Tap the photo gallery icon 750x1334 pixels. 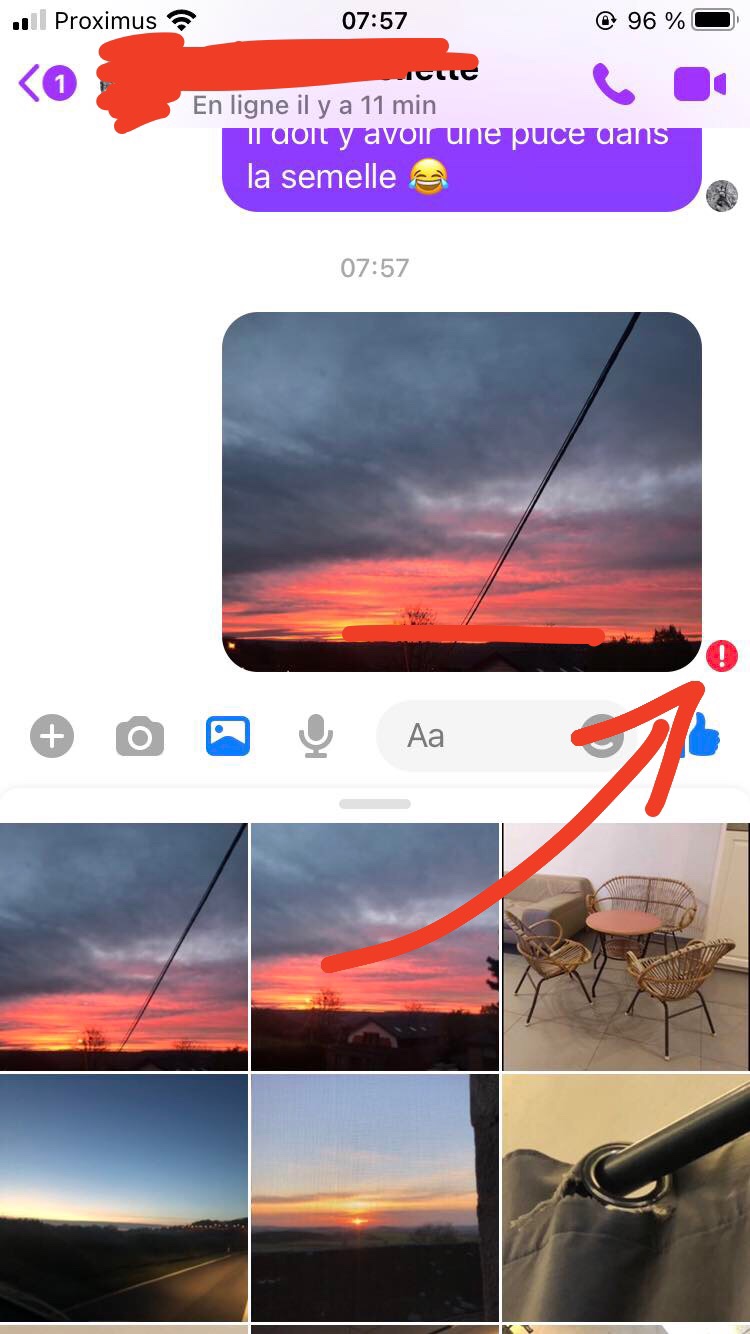228,737
